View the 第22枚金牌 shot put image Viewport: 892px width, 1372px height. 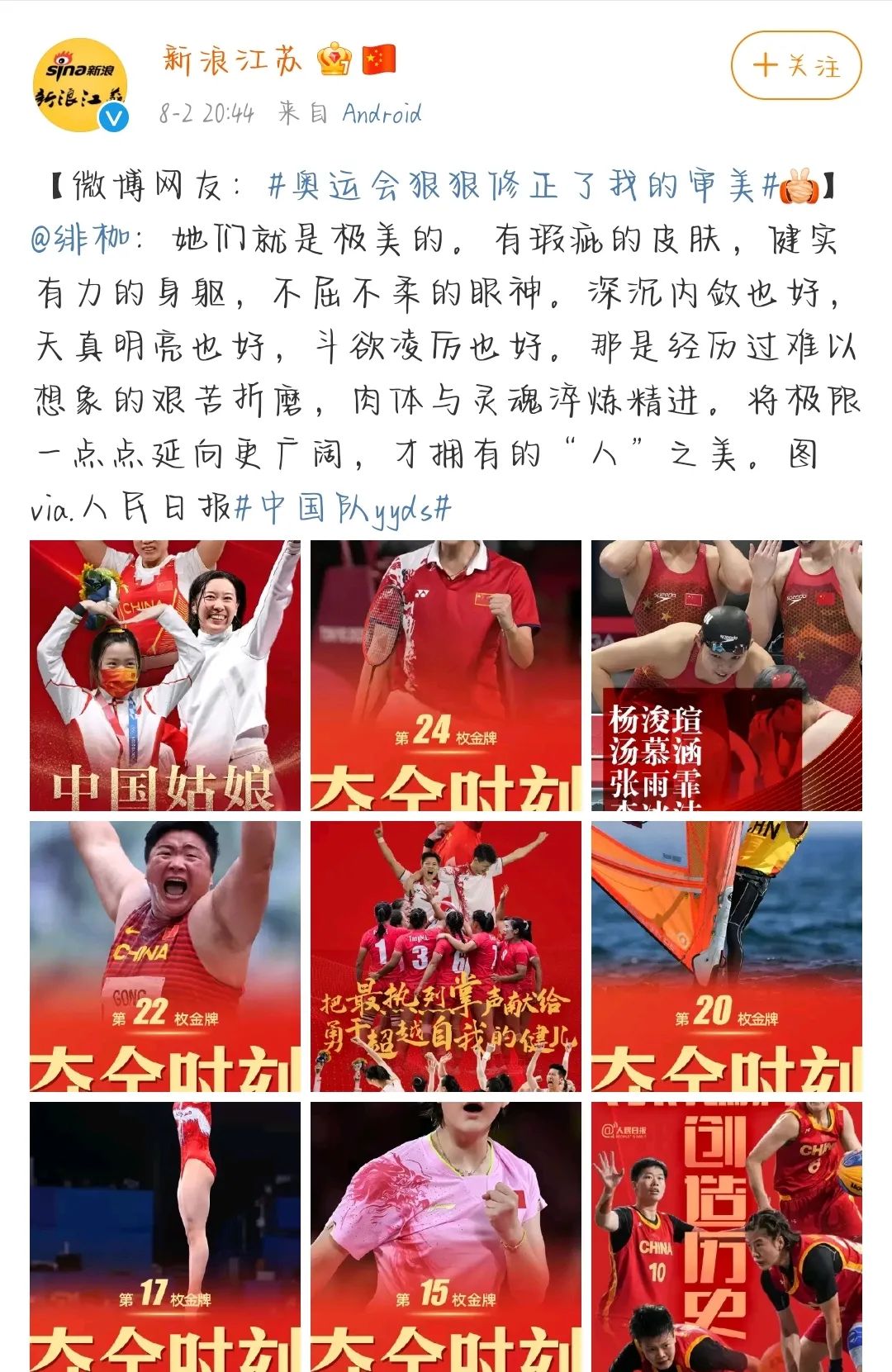coord(165,957)
